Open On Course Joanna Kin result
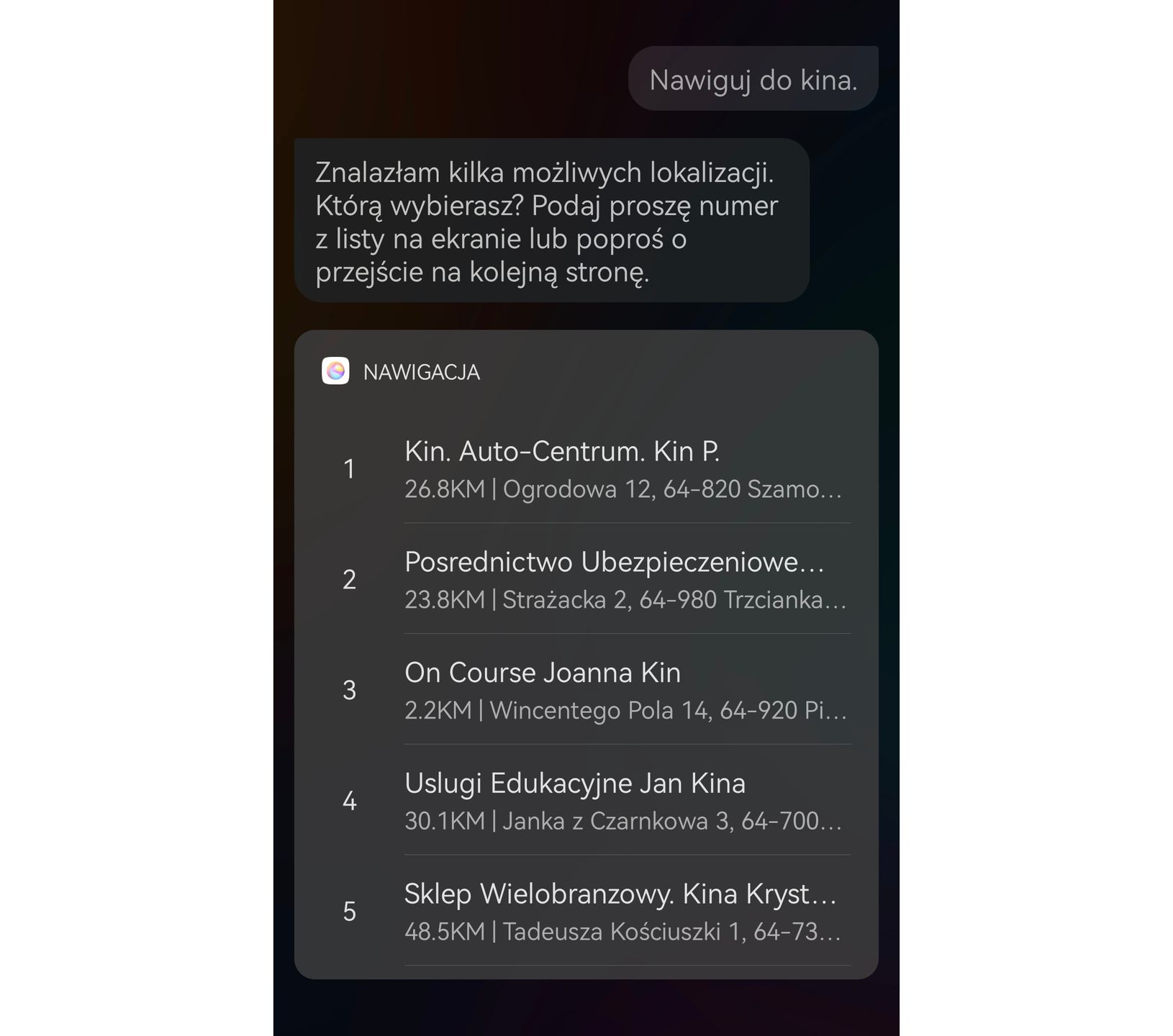 (586, 691)
